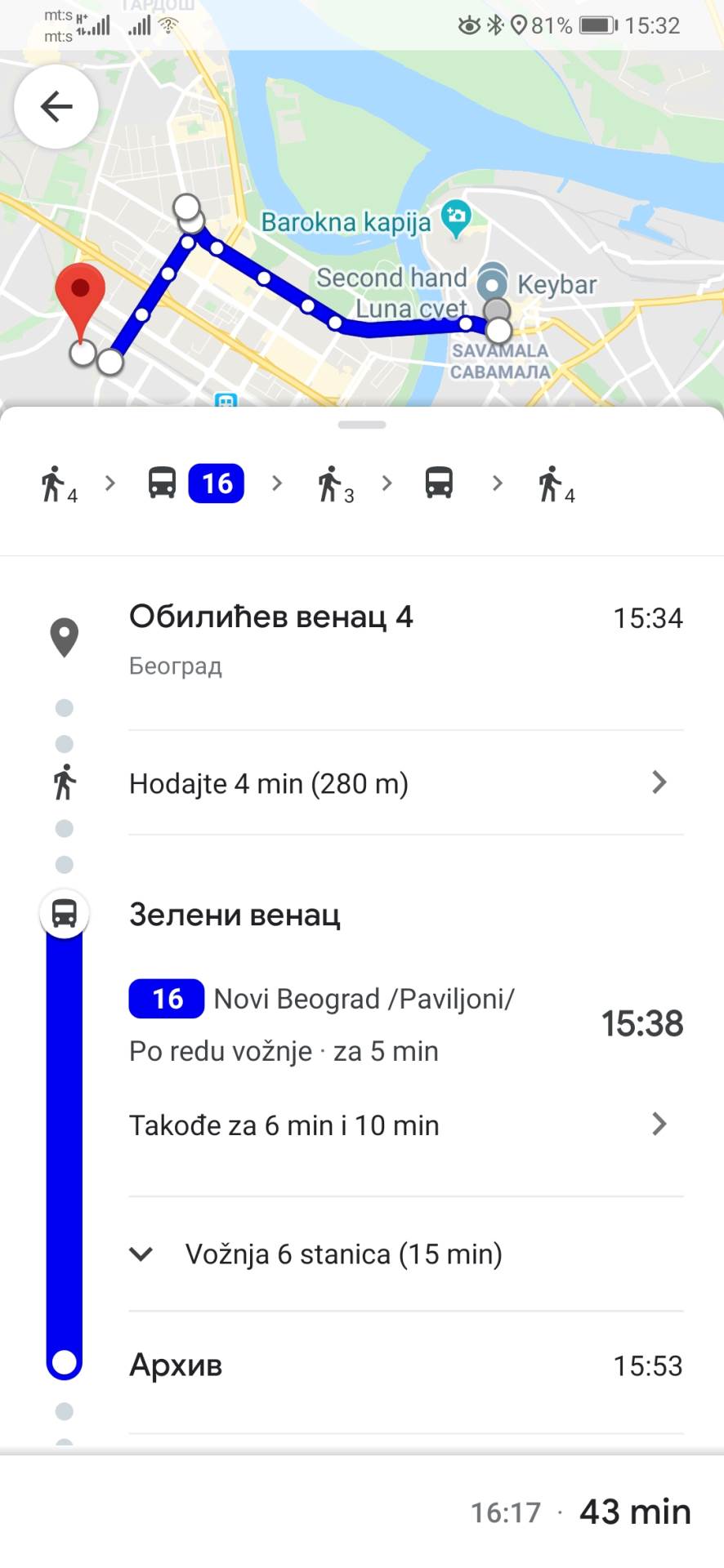Tap the bus 16 badge in route overview

tap(215, 483)
